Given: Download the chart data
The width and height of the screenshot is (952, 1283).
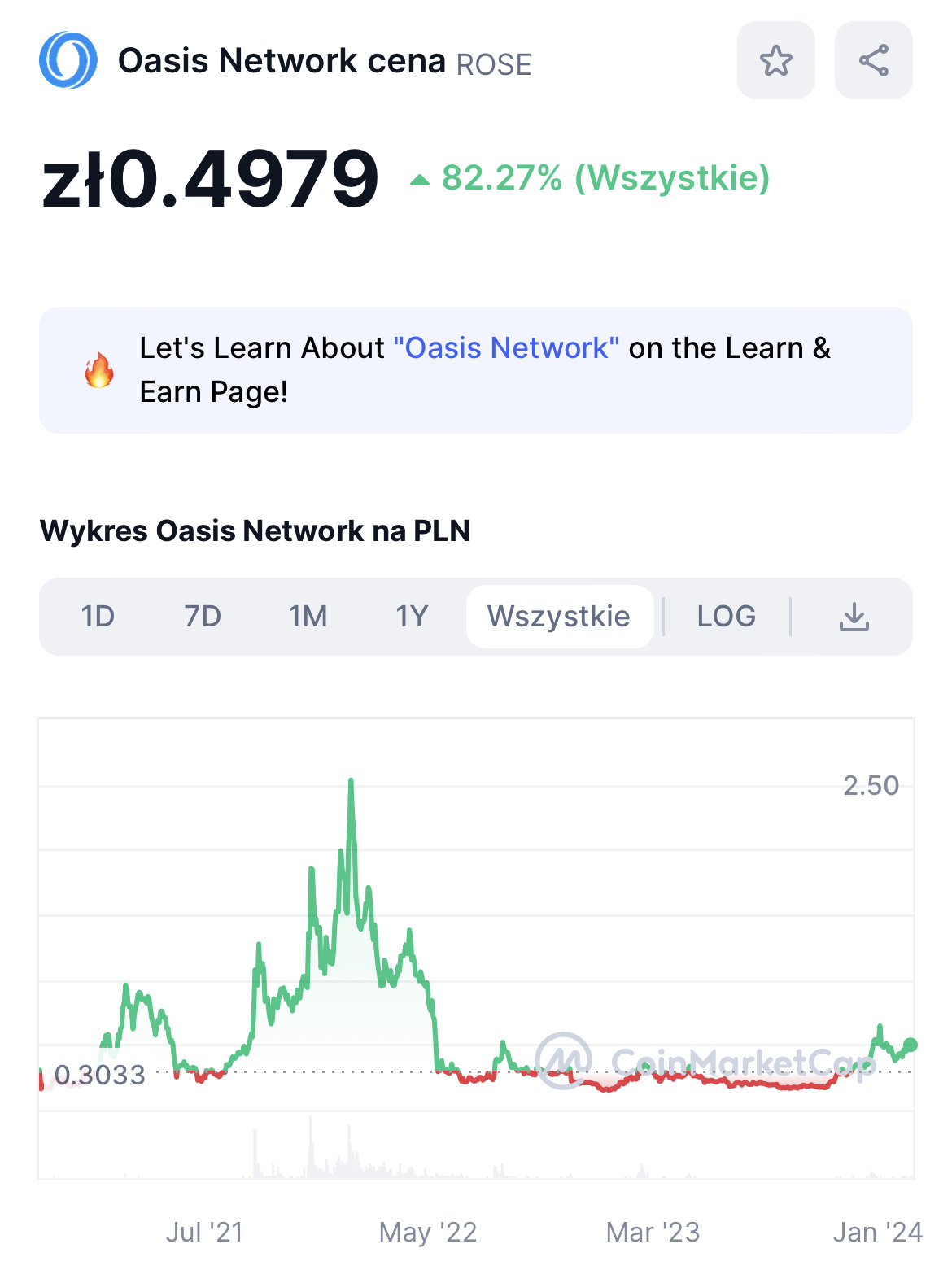Looking at the screenshot, I should coord(854,617).
